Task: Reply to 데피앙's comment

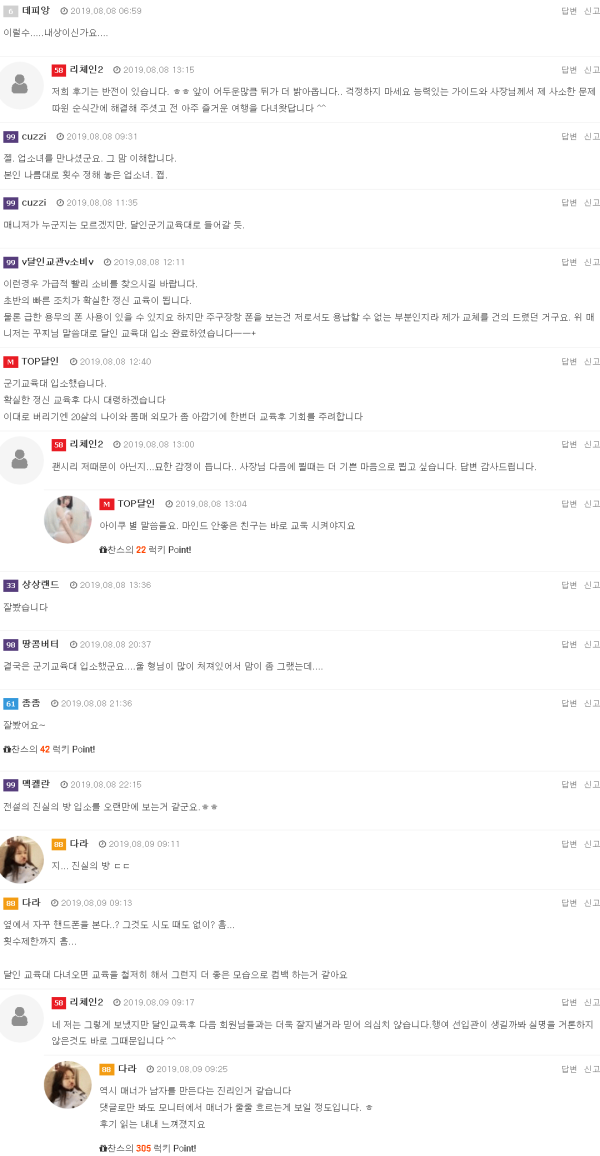Action: tap(569, 11)
